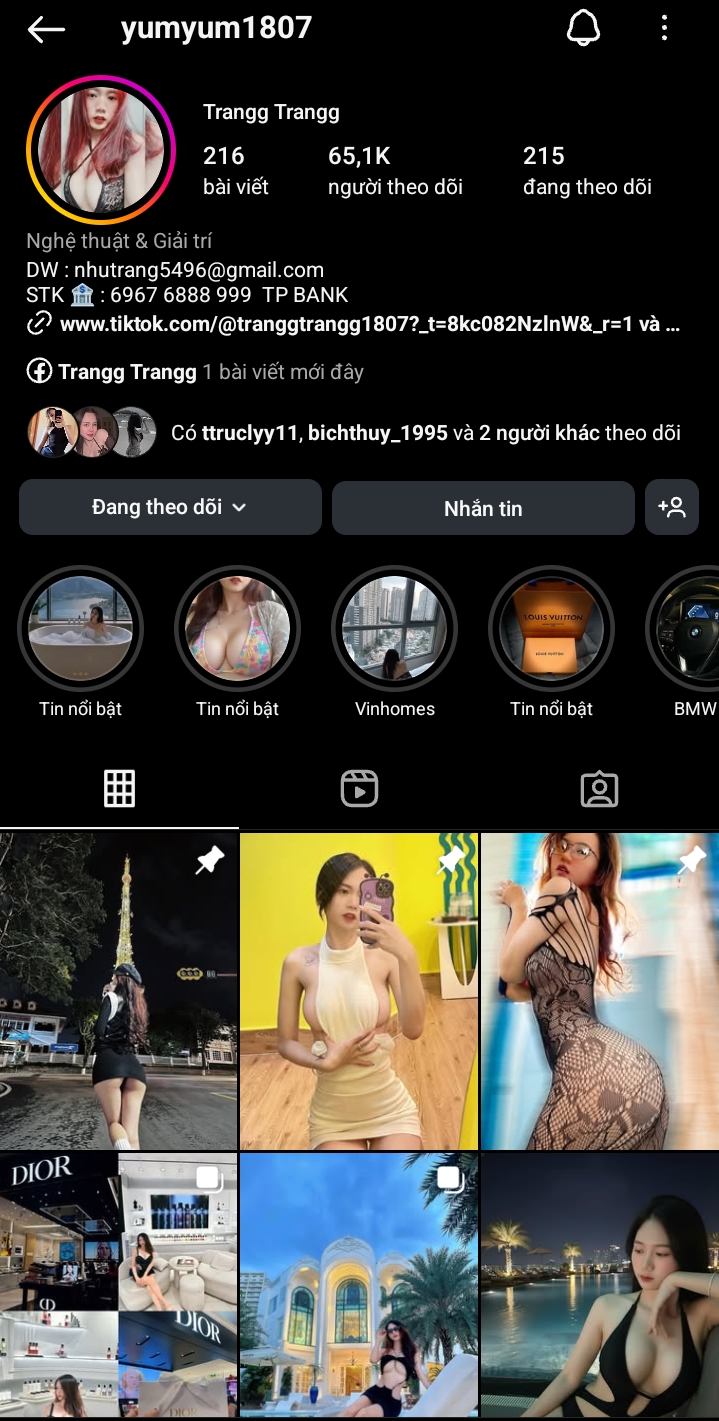The width and height of the screenshot is (719, 1421).
Task: Open the Dior store collage post
Action: point(118,1285)
